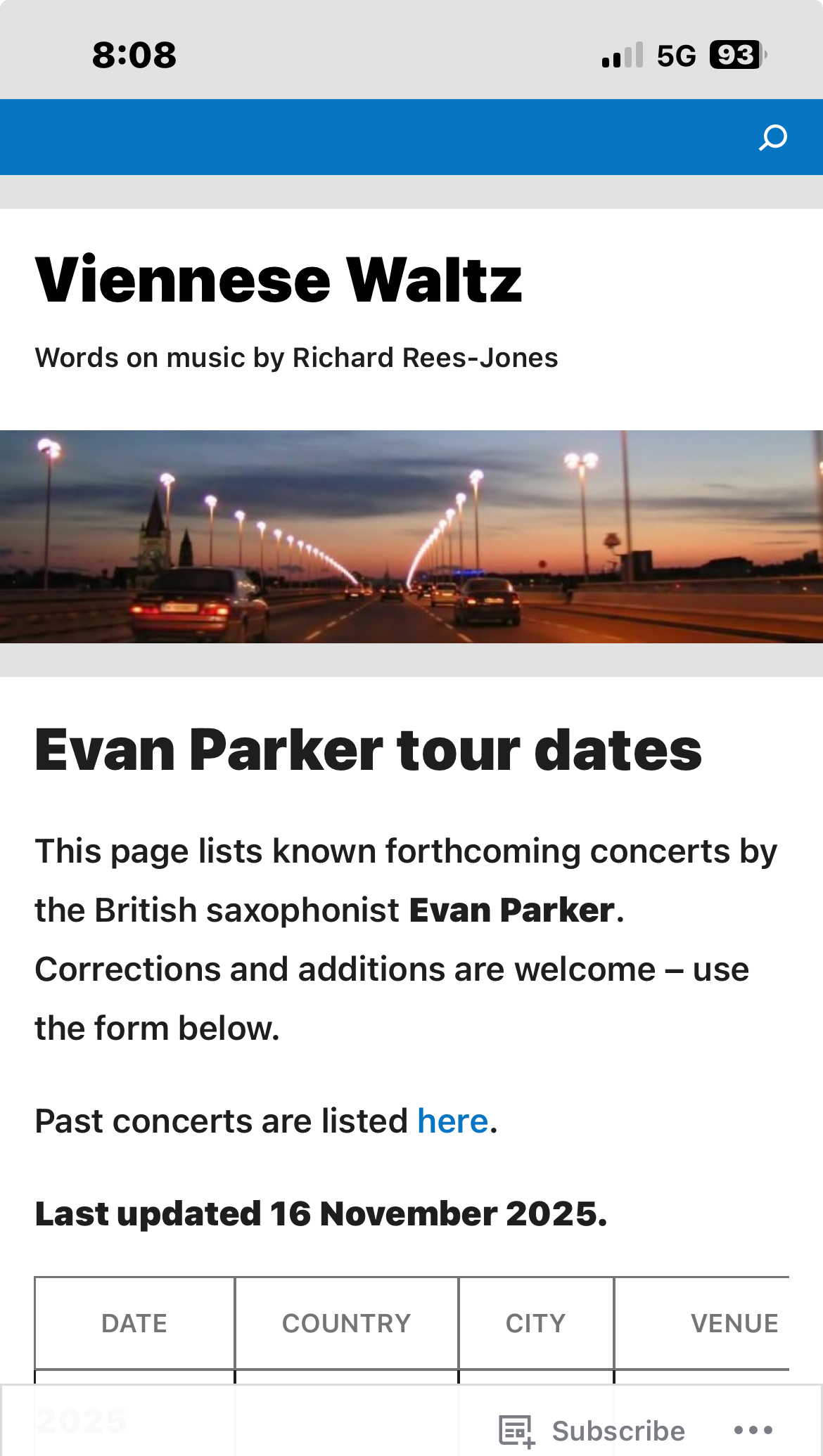Tap the bridge header banner image
This screenshot has width=823, height=1456.
(x=412, y=536)
